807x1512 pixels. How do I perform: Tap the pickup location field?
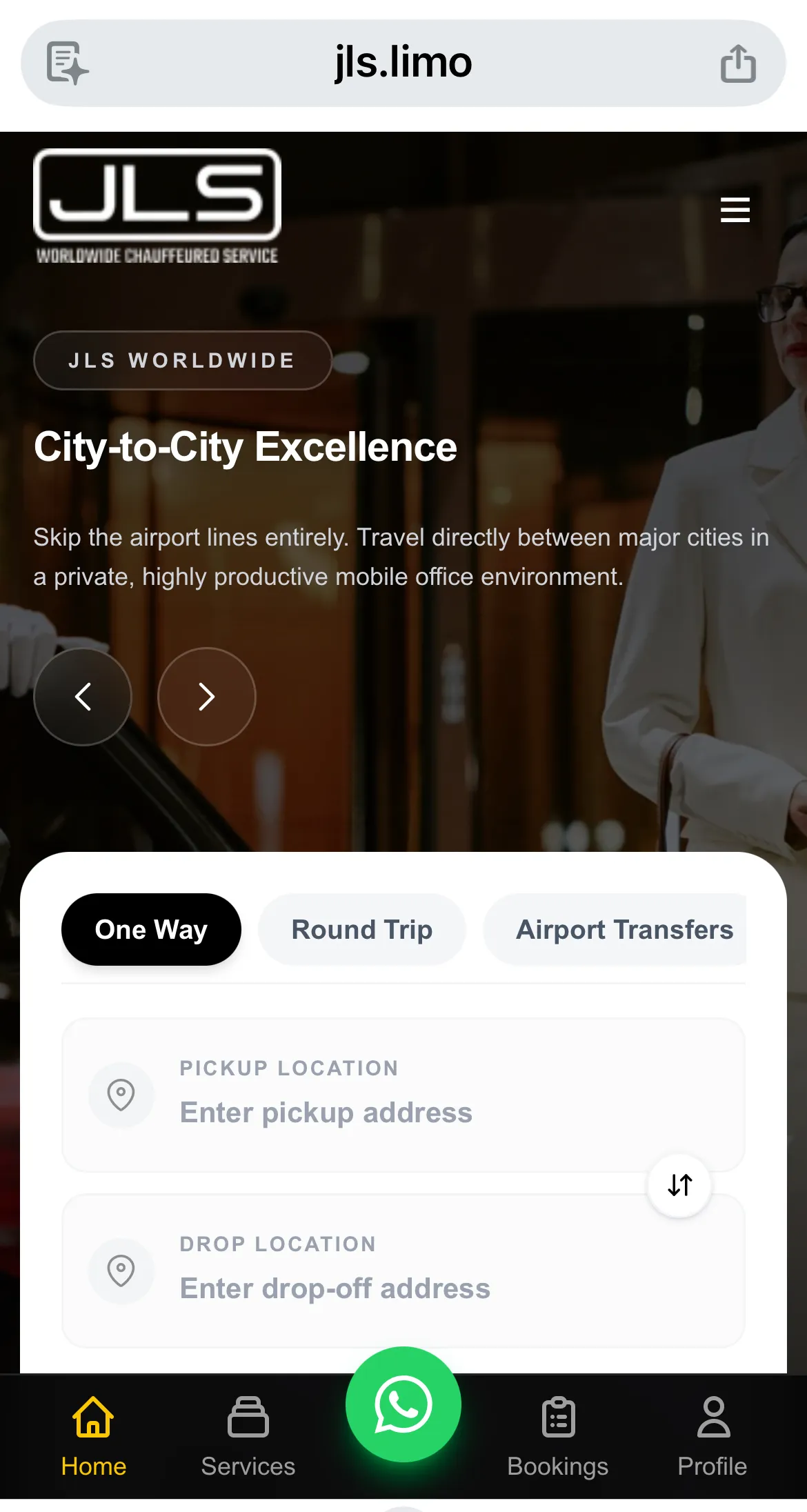pyautogui.click(x=403, y=1095)
